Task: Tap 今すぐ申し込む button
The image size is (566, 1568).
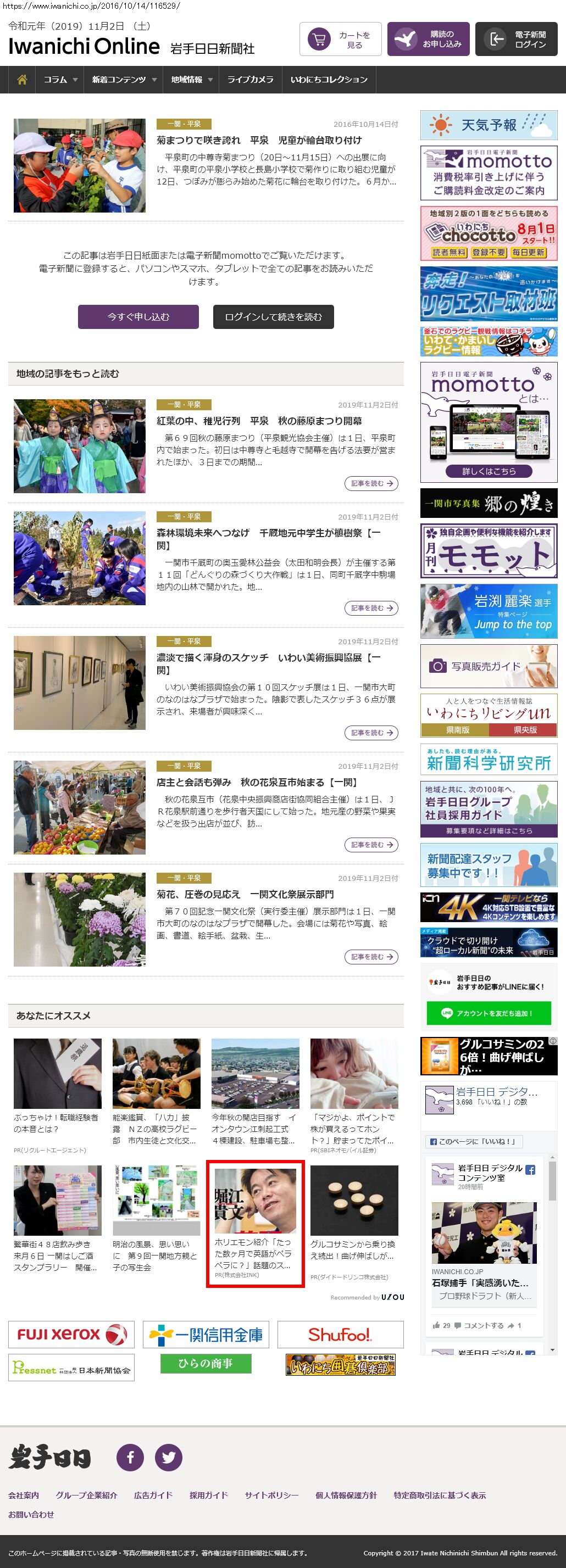Action: (x=138, y=316)
